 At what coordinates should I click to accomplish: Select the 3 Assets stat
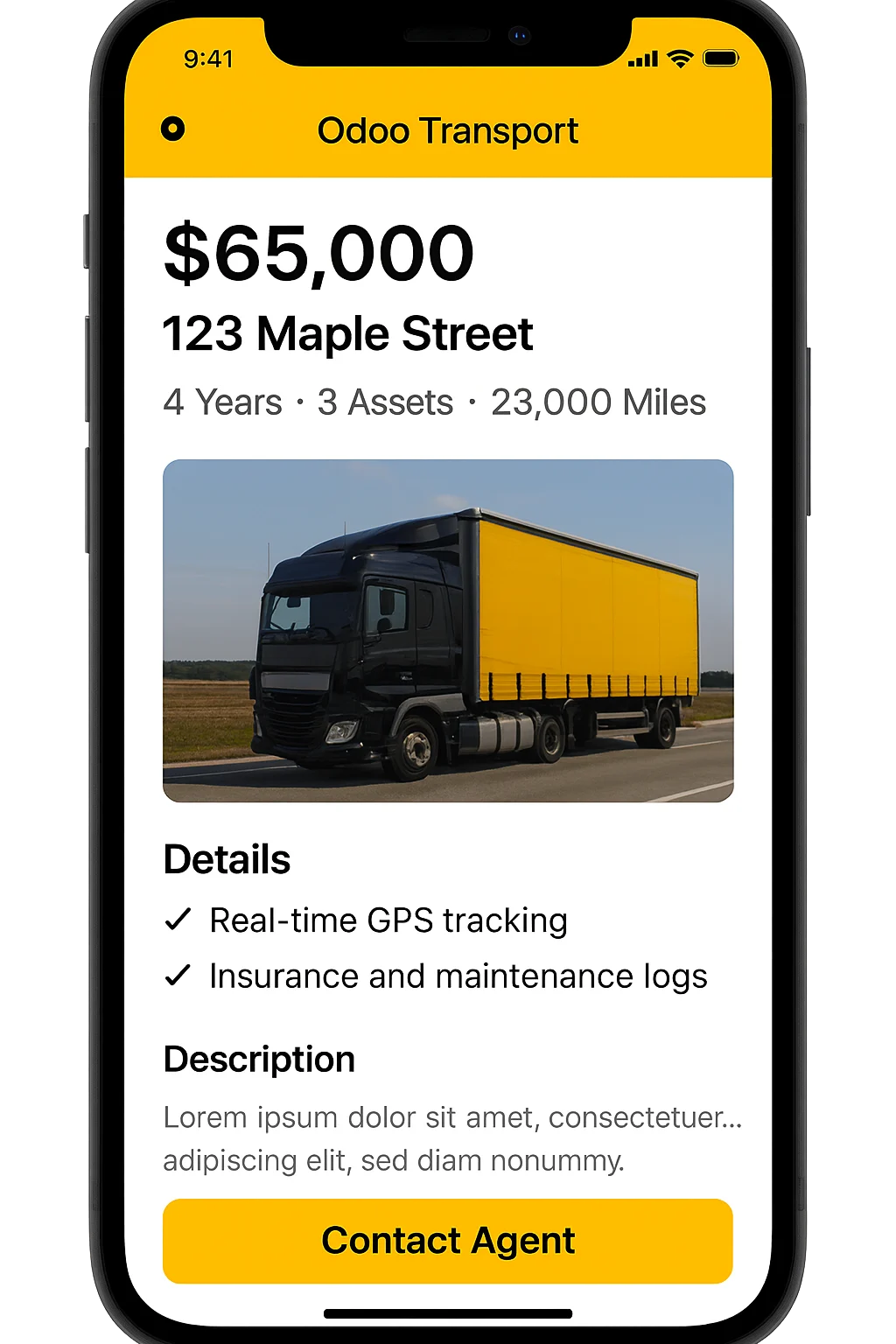(x=388, y=402)
